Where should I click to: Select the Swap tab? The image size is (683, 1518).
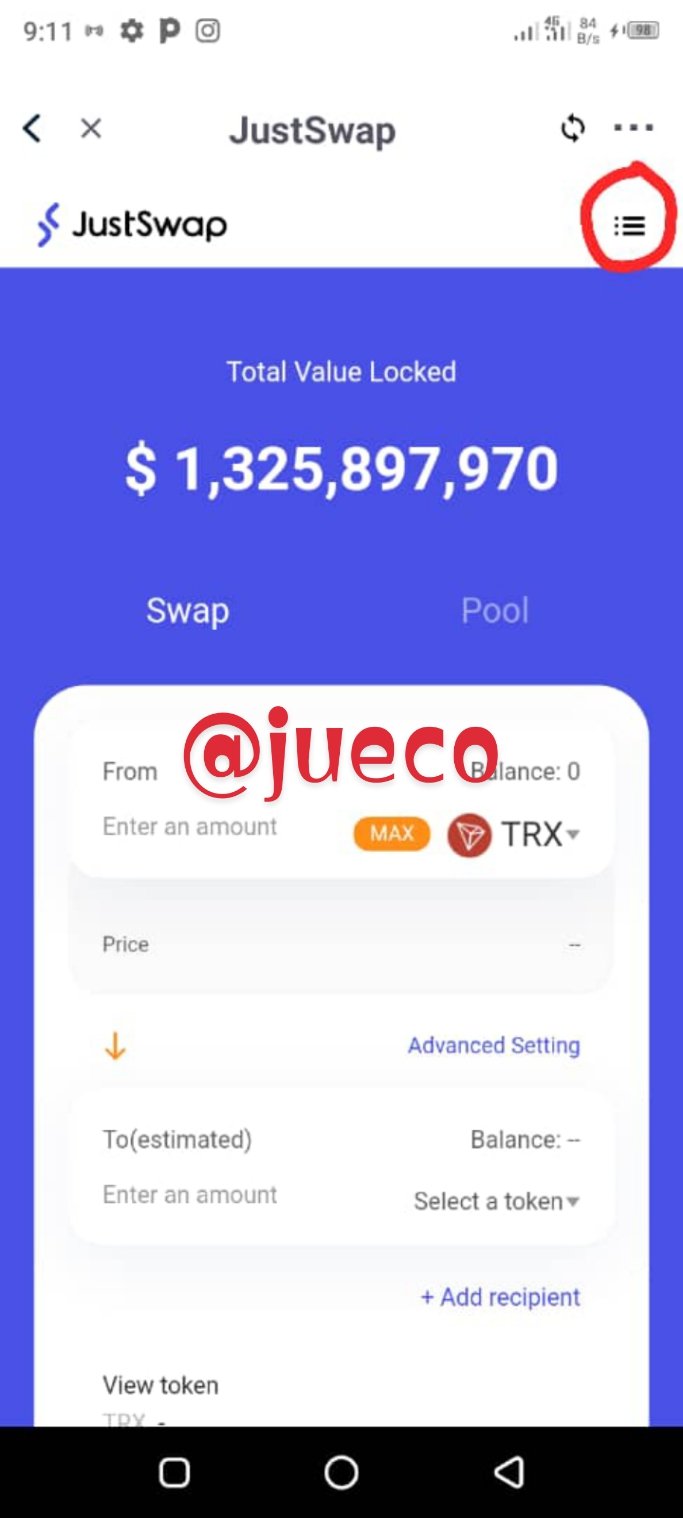tap(187, 611)
